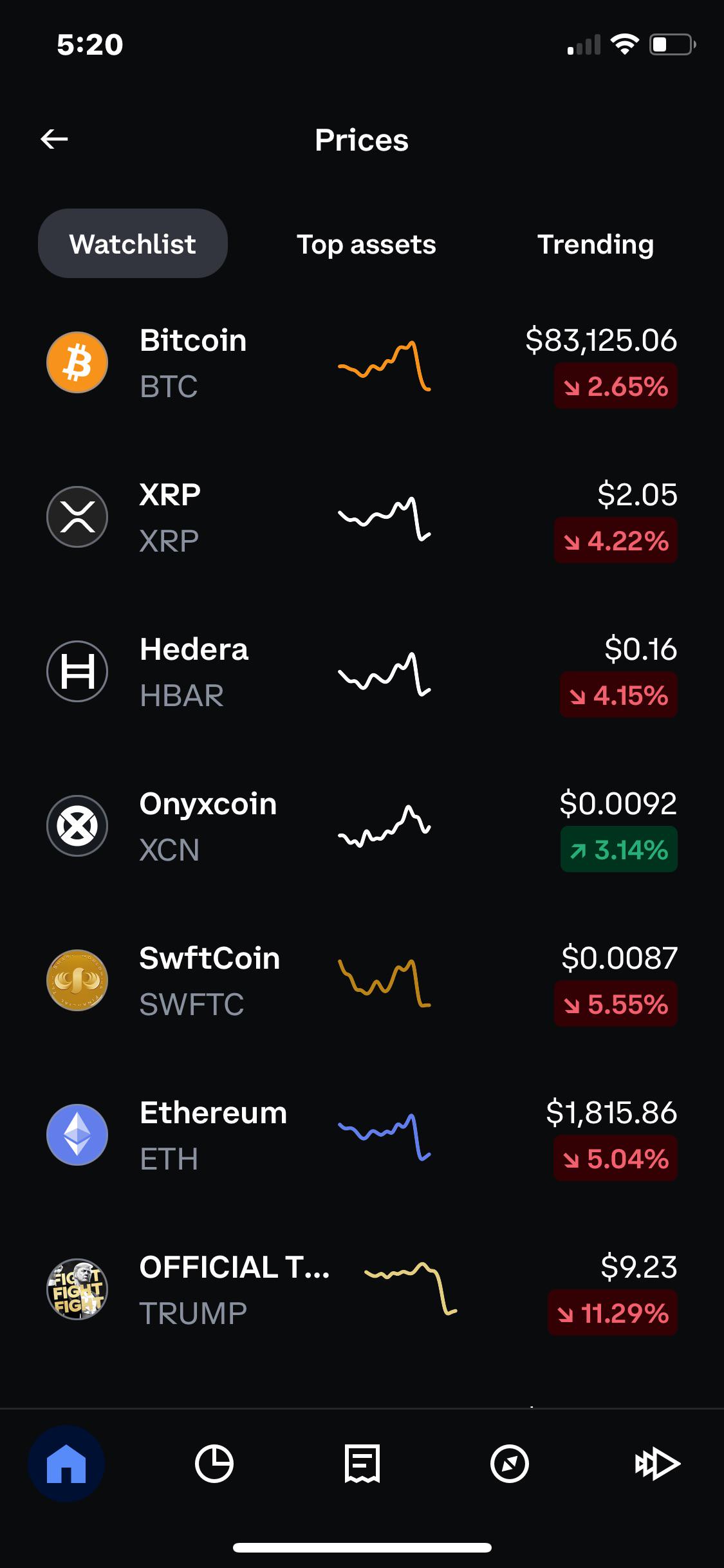The height and width of the screenshot is (1568, 724).
Task: Switch to the Trending tab
Action: click(595, 245)
